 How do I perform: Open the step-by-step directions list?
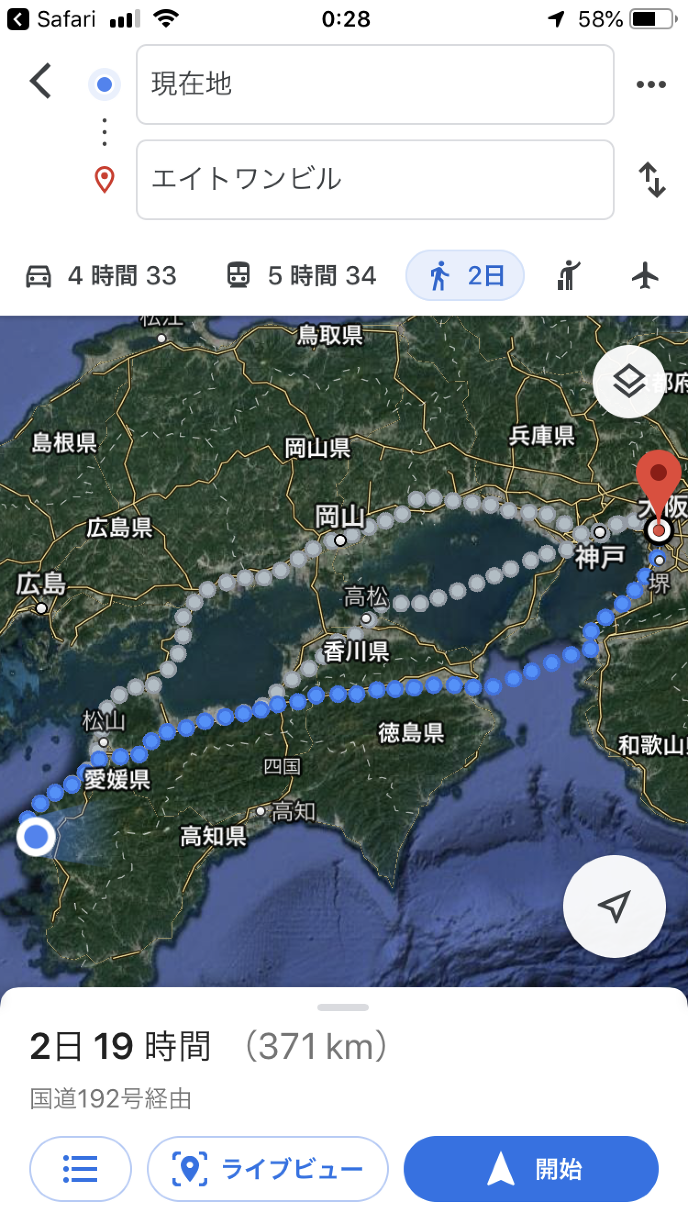[80, 1168]
